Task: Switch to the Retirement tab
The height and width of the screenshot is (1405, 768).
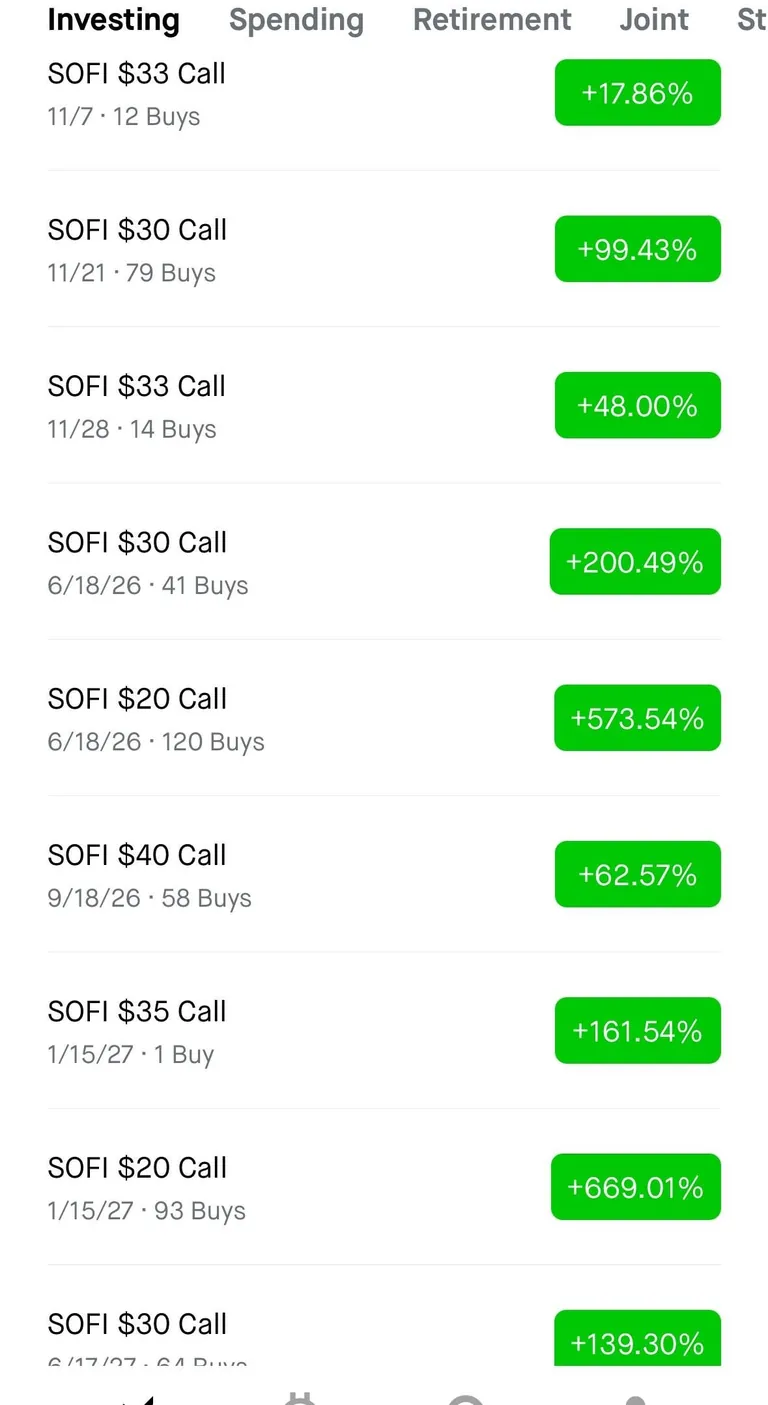Action: coord(492,20)
